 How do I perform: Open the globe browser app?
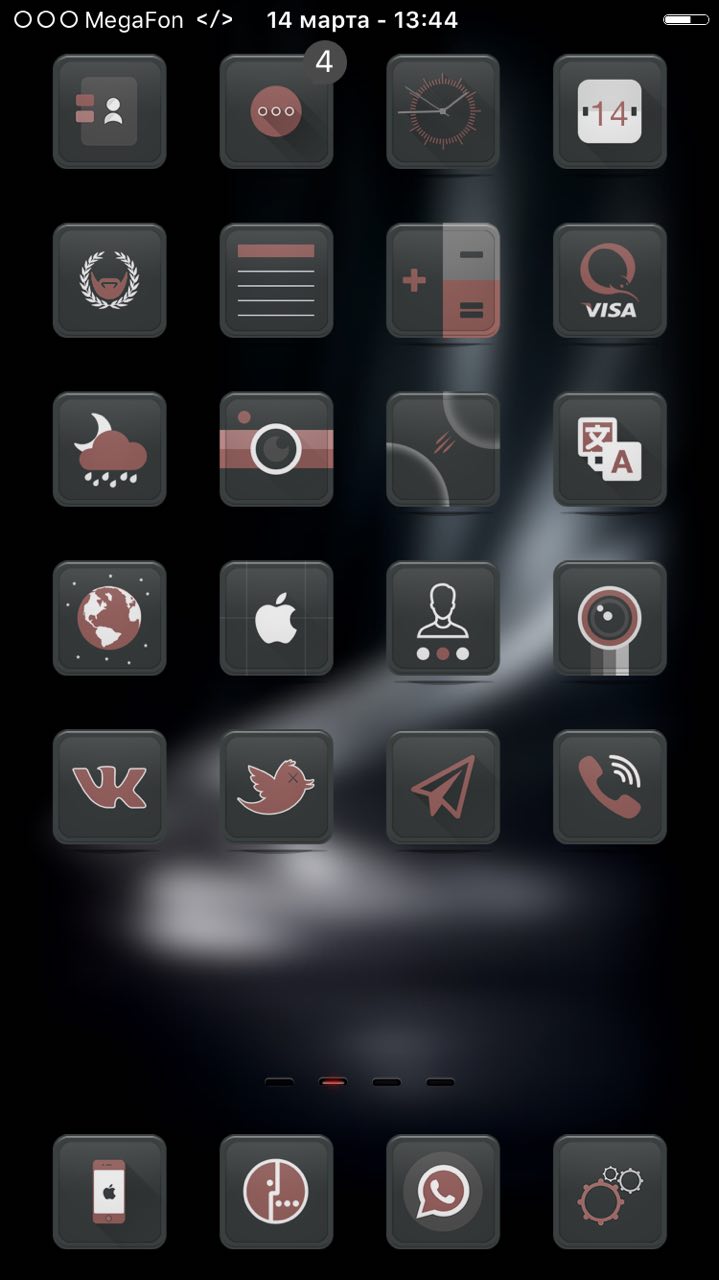(109, 619)
